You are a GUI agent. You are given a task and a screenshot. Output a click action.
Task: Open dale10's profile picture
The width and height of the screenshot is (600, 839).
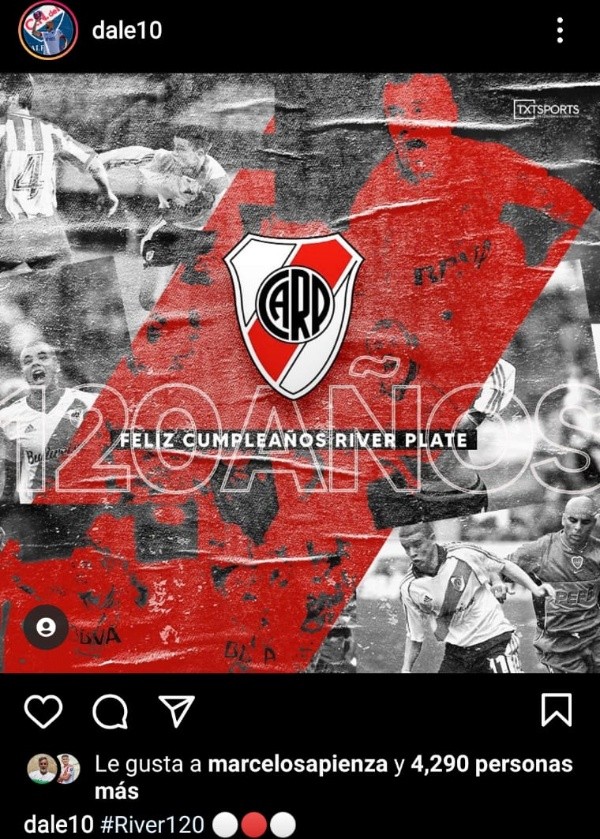coord(47,30)
